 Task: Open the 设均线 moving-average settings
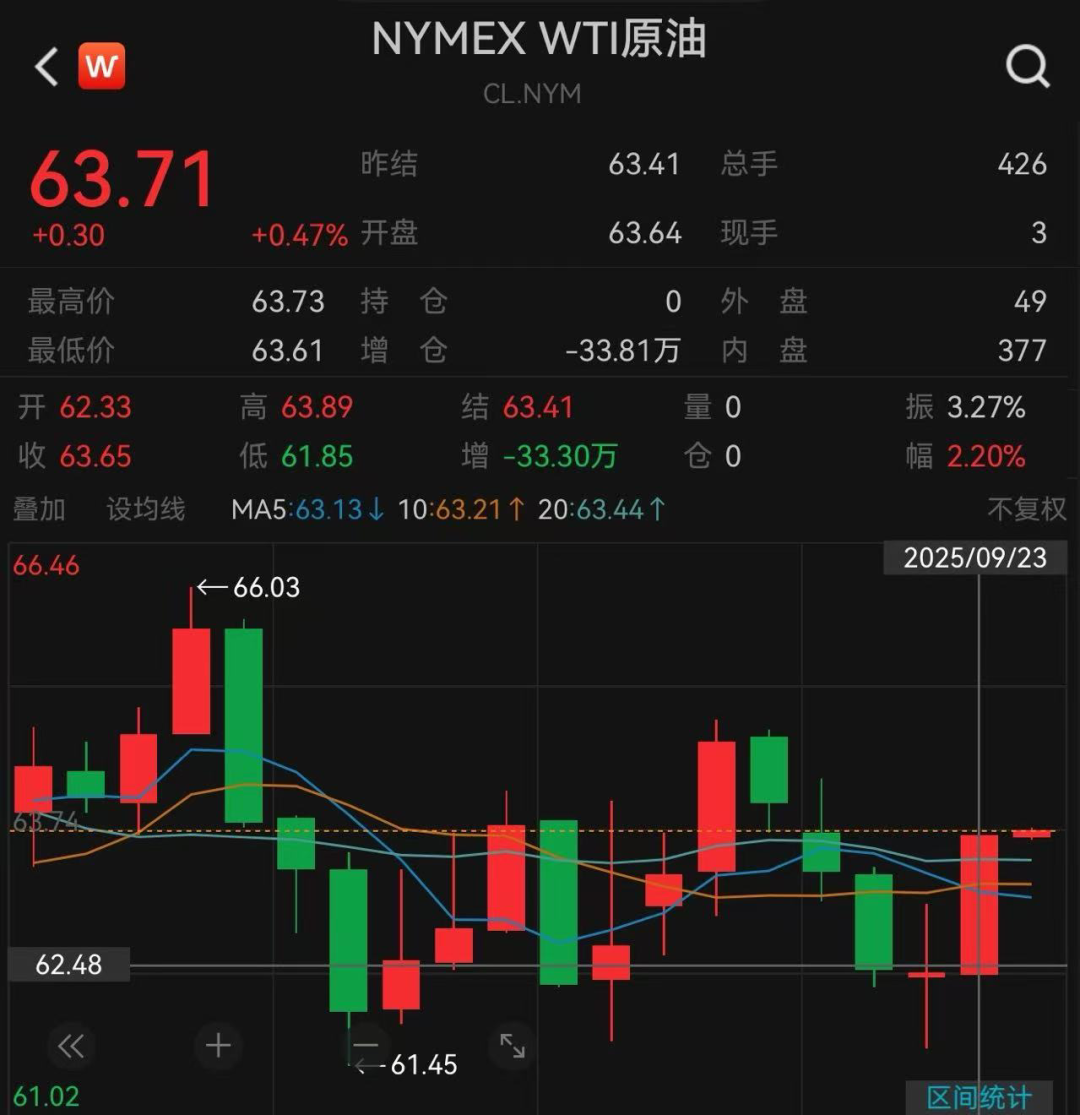pos(146,509)
